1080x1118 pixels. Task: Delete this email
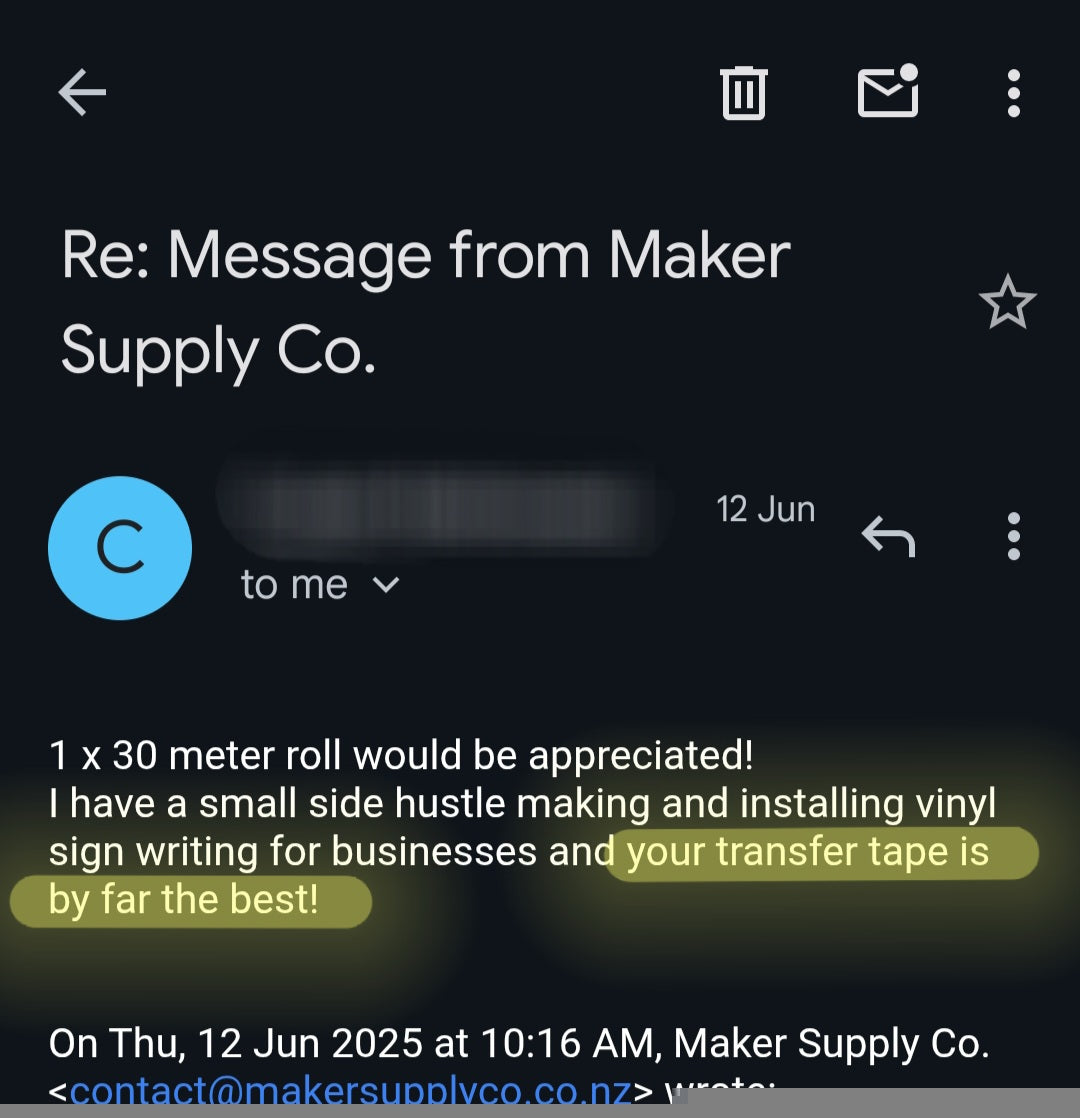coord(743,94)
